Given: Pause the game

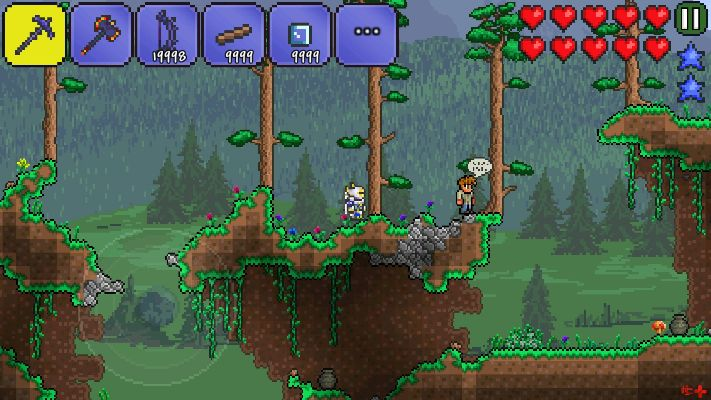Looking at the screenshot, I should pos(689,17).
